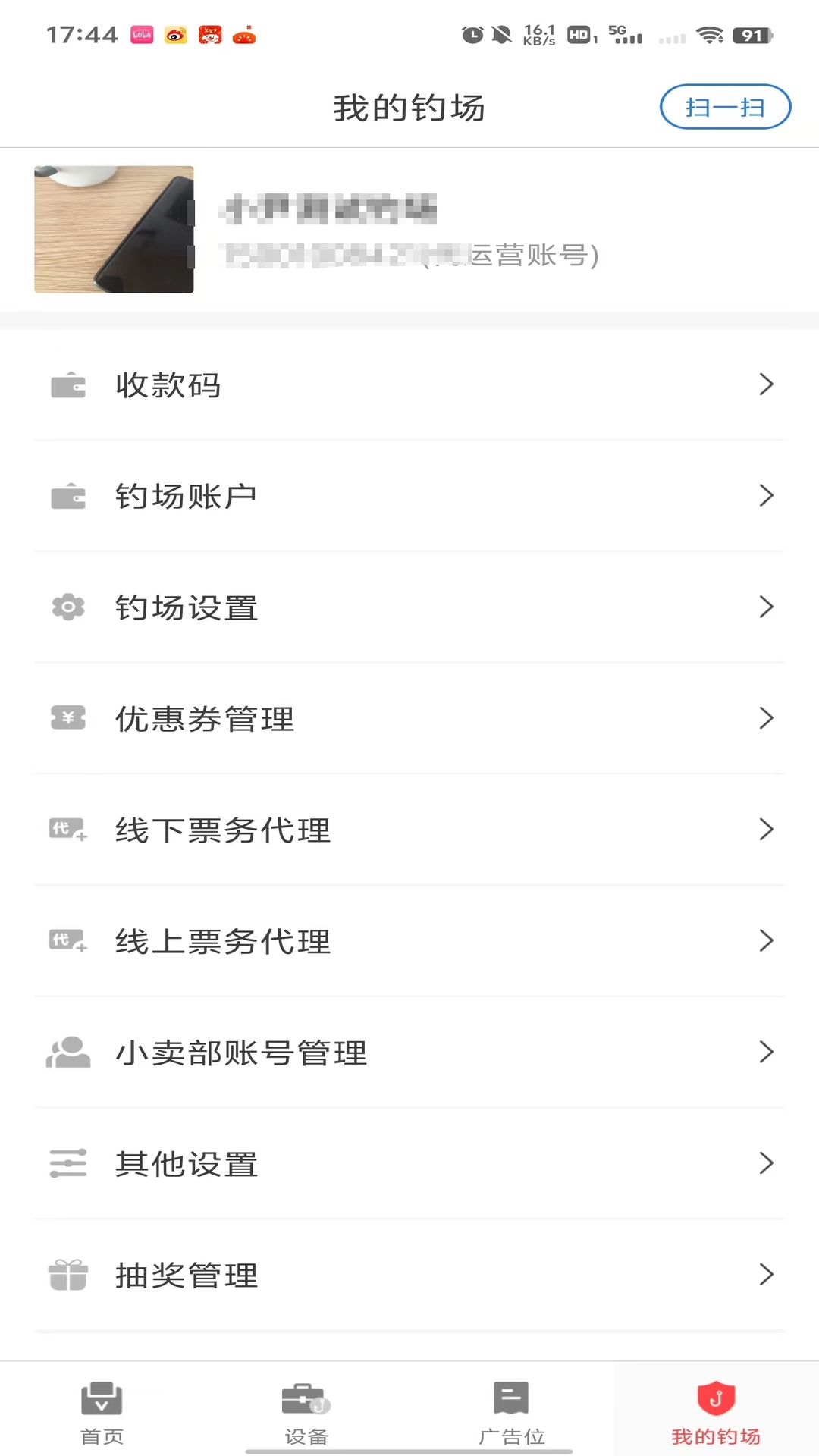This screenshot has width=819, height=1456.
Task: Select the 小卖部账号管理 people icon
Action: [x=67, y=1052]
